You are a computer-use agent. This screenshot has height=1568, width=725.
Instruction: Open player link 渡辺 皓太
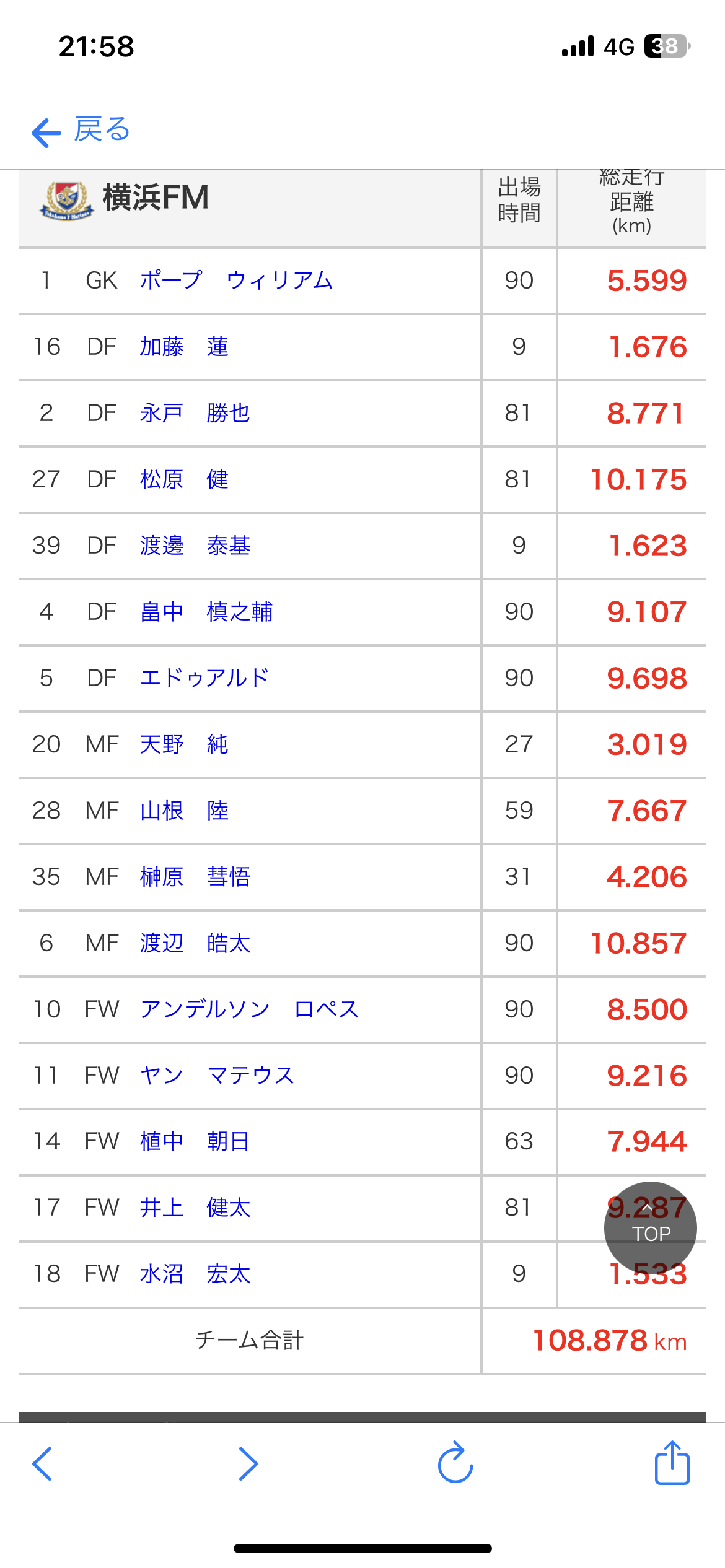pyautogui.click(x=195, y=943)
